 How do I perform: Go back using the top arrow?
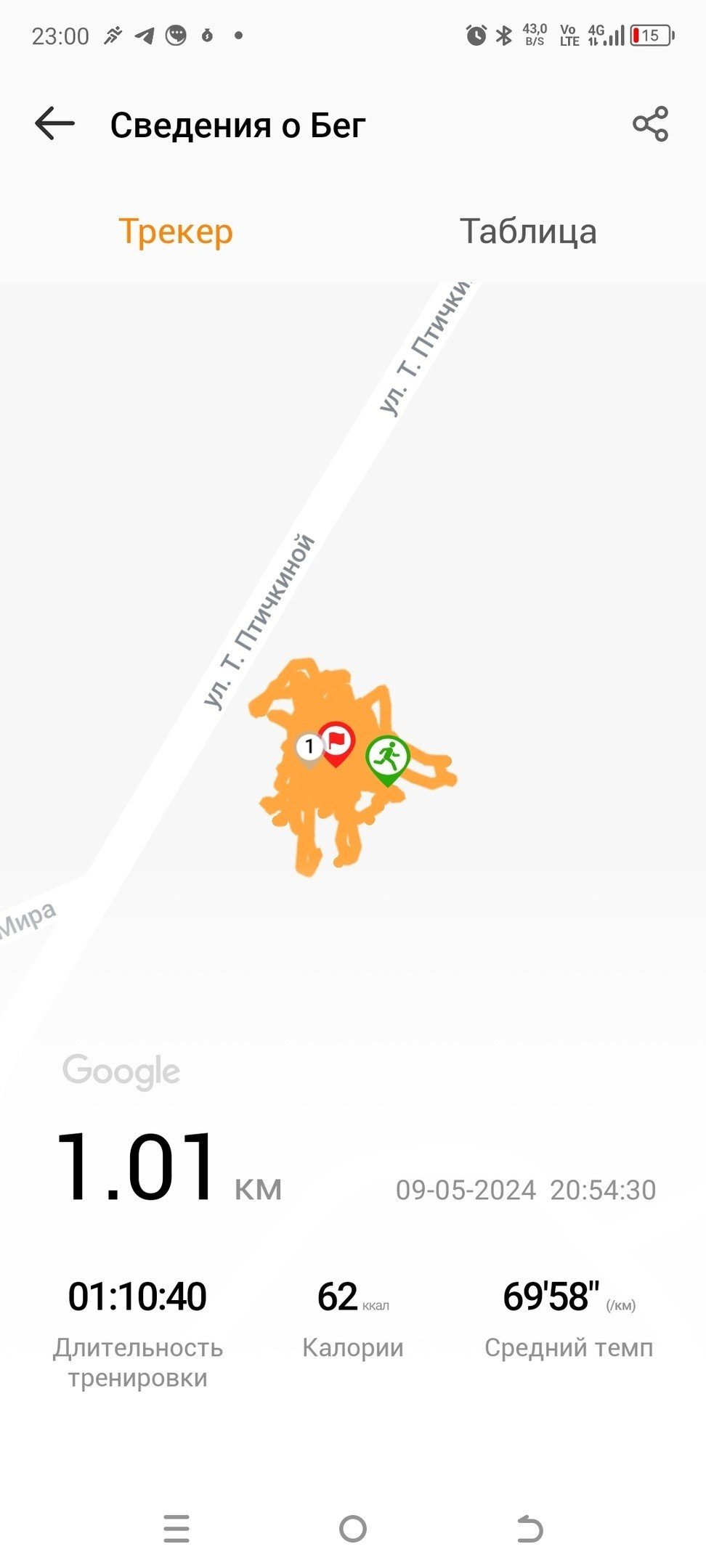(x=55, y=124)
